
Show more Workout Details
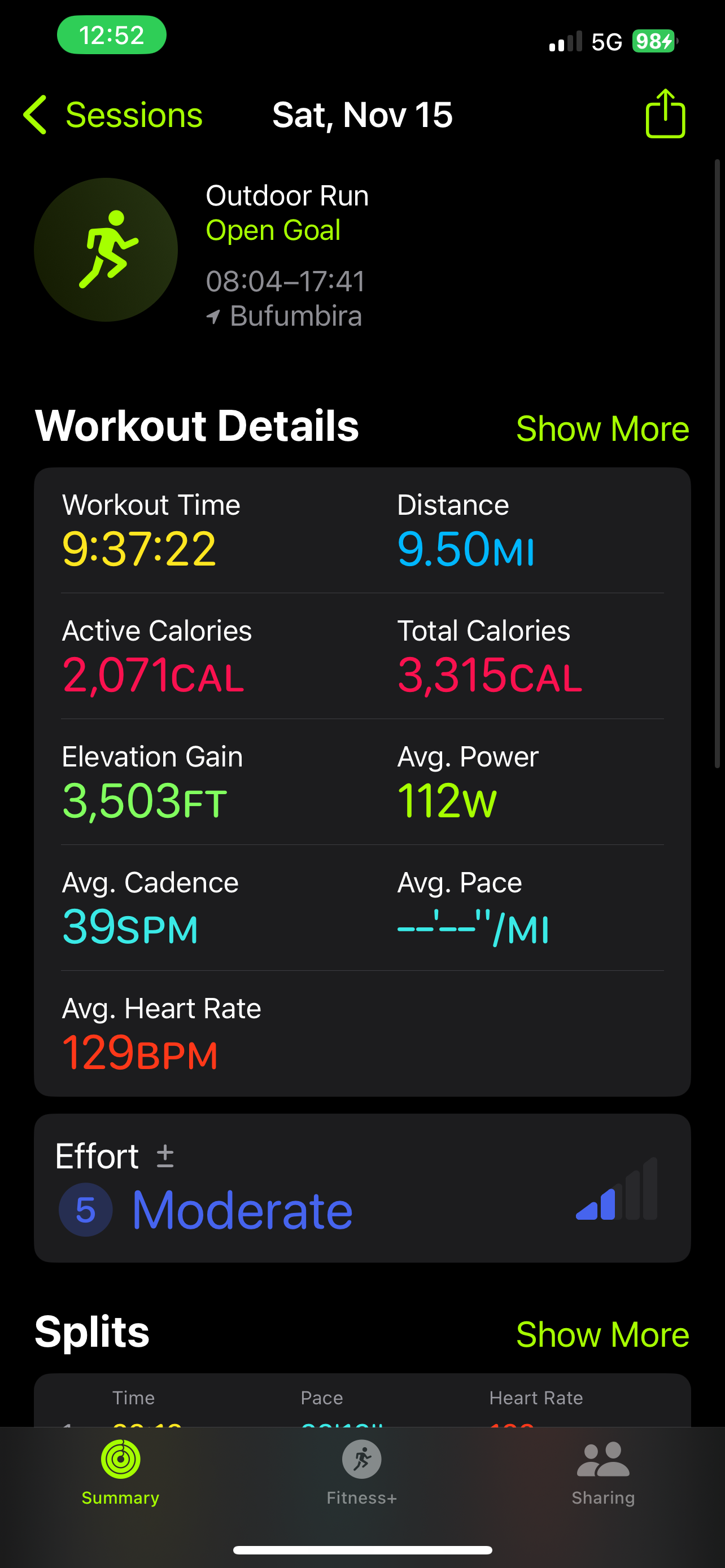click(x=602, y=428)
